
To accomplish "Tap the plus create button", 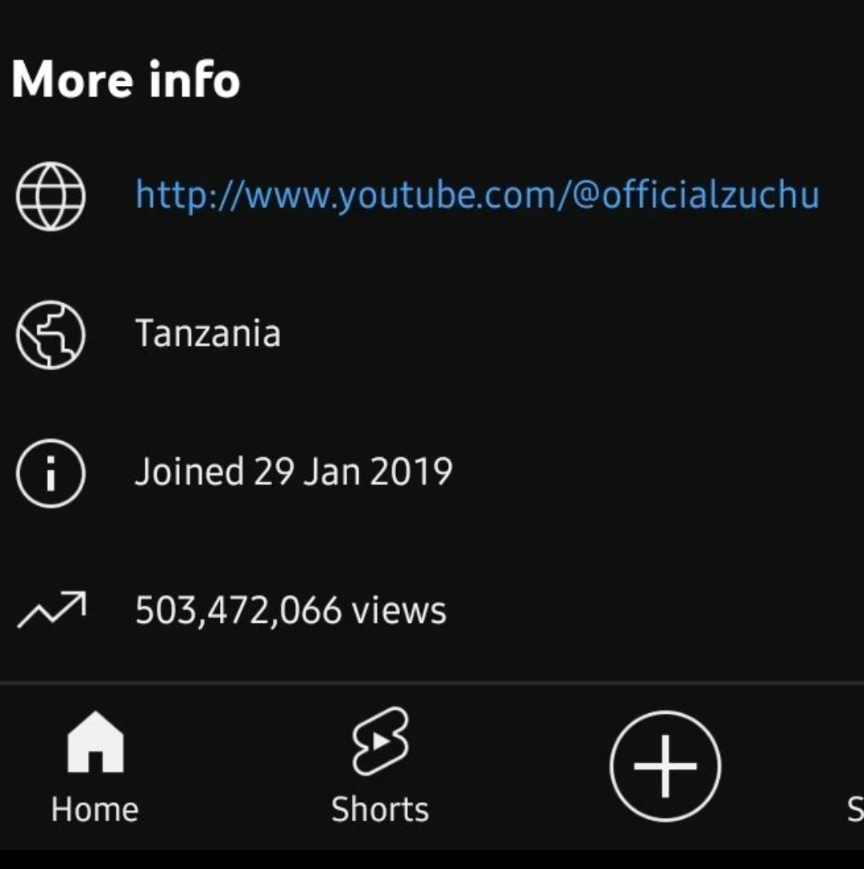I will [x=665, y=766].
